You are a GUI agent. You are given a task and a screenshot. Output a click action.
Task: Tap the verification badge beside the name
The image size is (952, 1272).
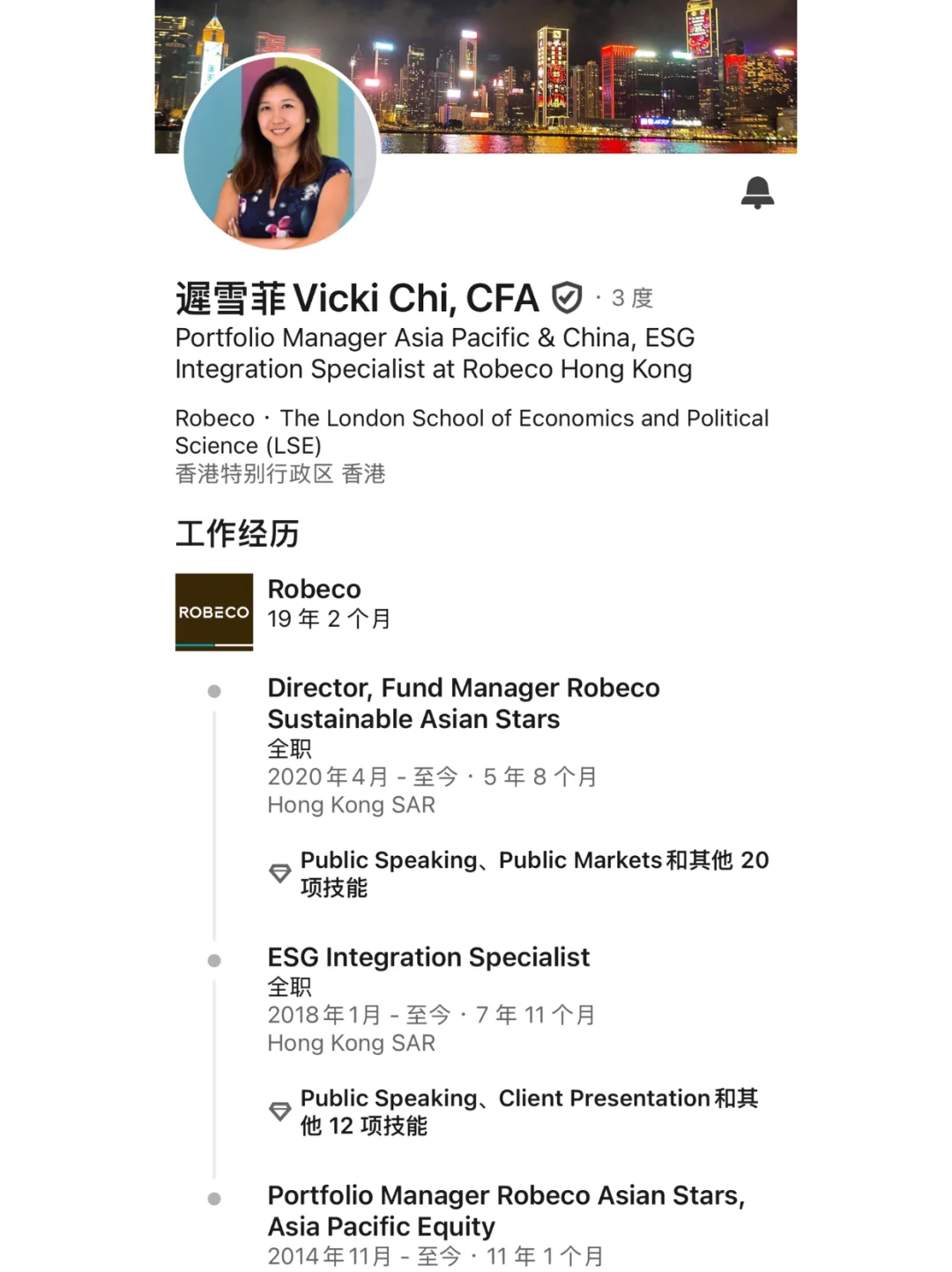click(x=566, y=298)
